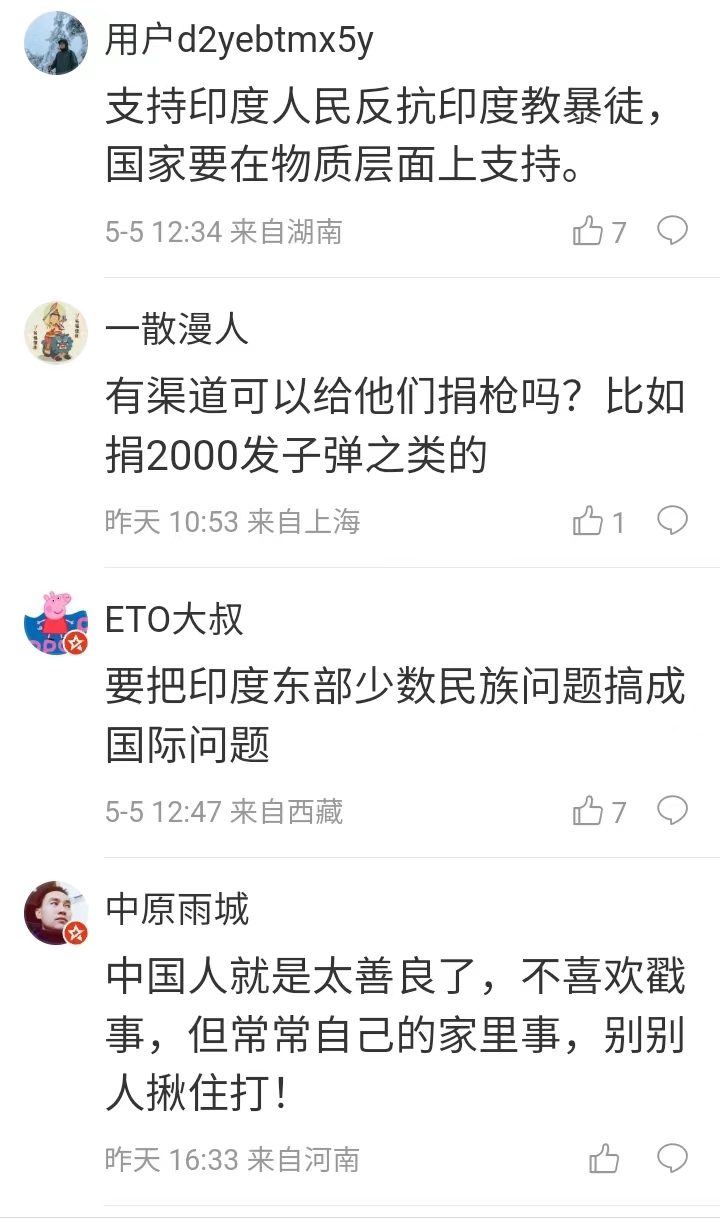720x1219 pixels.
Task: Reply to ETO大叔's comment
Action: [672, 810]
